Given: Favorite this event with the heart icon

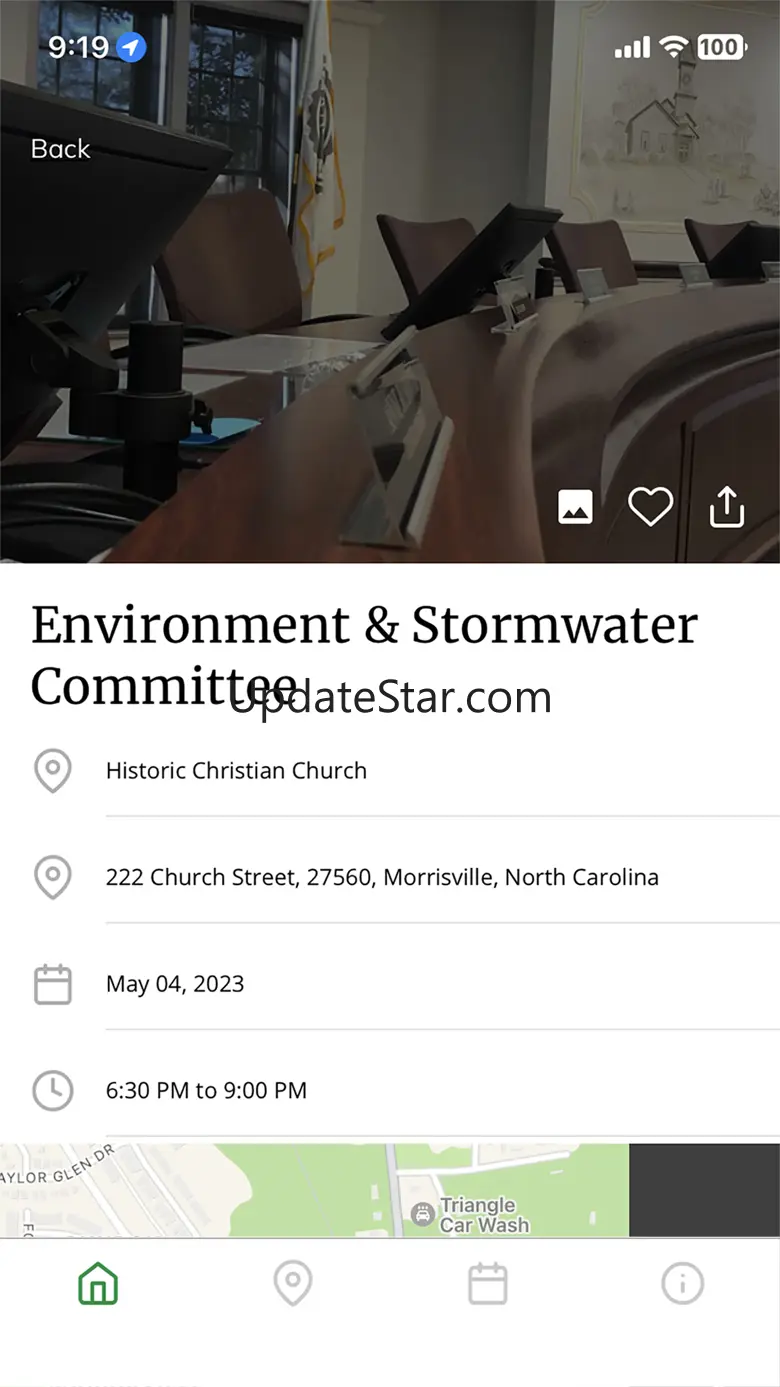Looking at the screenshot, I should (650, 507).
